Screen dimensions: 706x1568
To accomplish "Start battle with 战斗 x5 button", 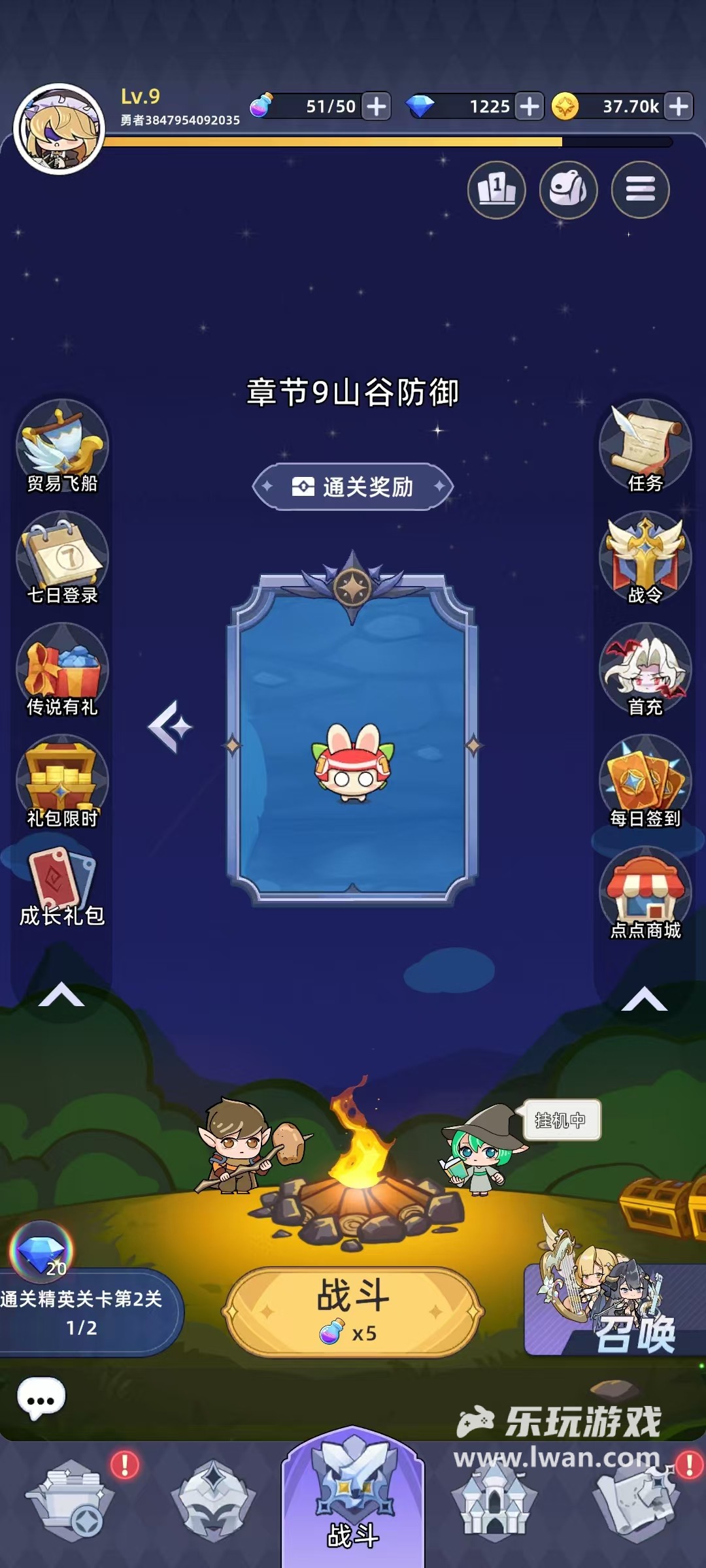I will (x=353, y=1311).
